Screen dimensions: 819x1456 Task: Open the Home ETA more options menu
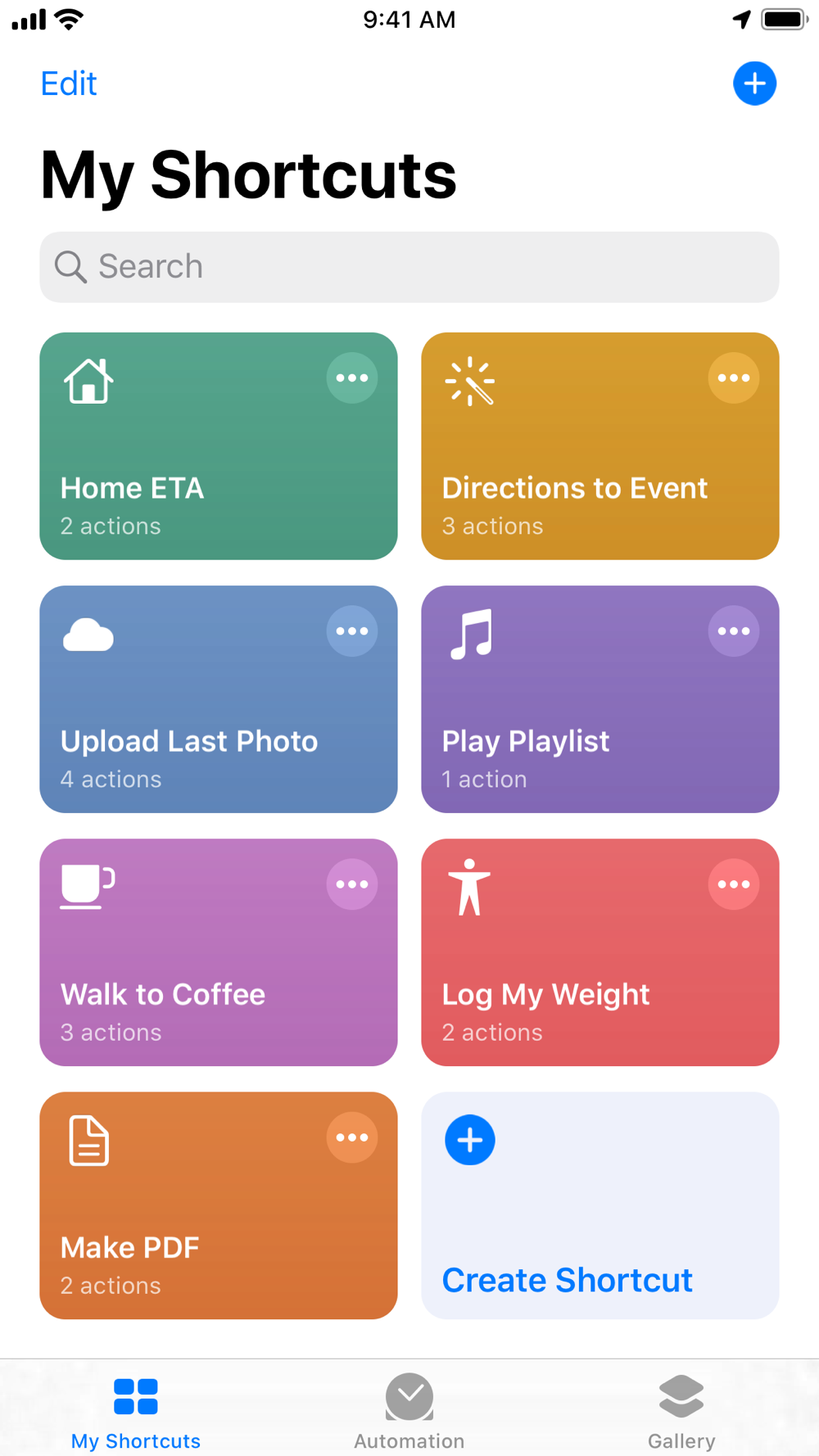click(352, 378)
